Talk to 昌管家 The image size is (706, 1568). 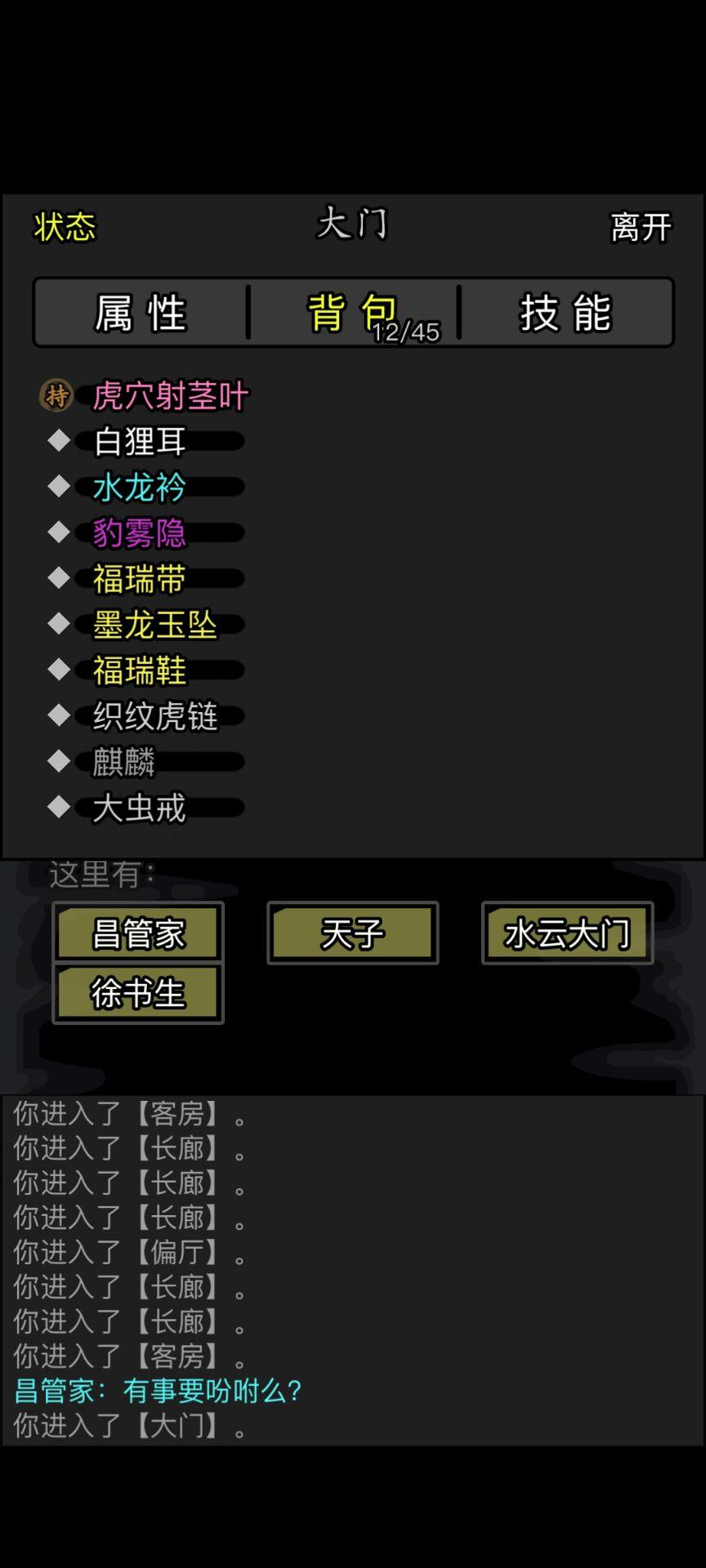pyautogui.click(x=136, y=933)
